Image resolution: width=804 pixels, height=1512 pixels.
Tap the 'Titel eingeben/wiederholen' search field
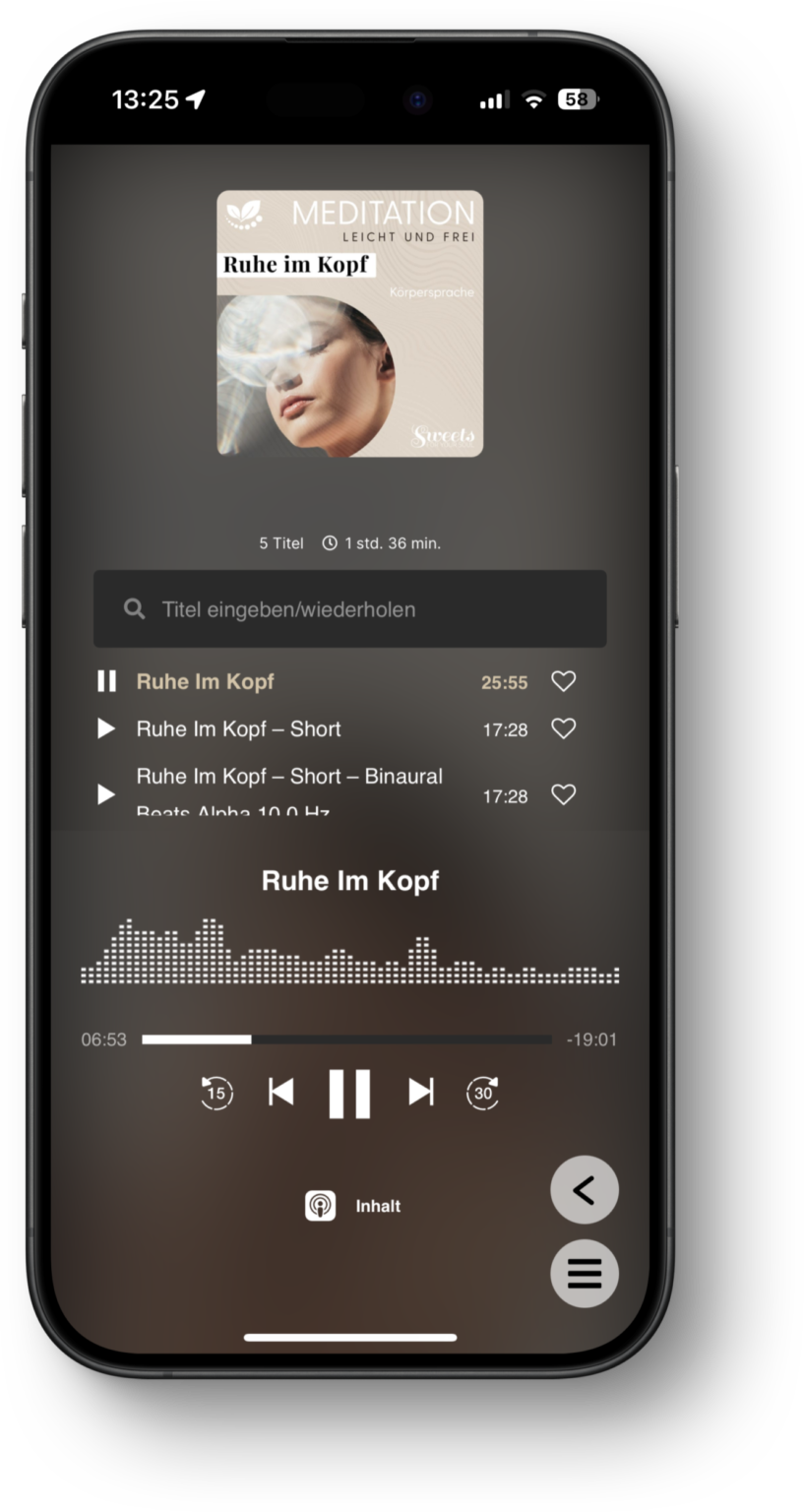tap(349, 609)
